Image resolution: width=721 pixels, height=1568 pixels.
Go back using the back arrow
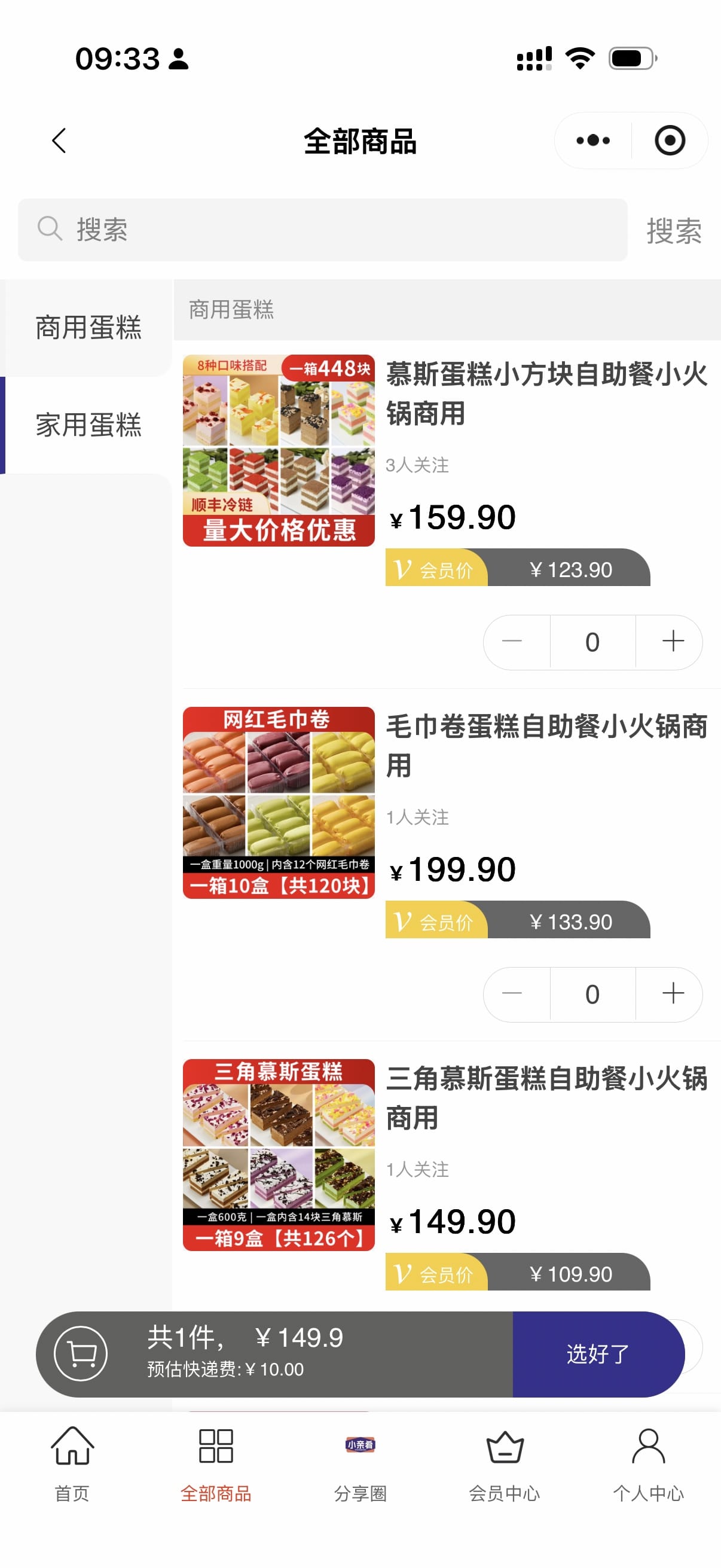pos(59,141)
